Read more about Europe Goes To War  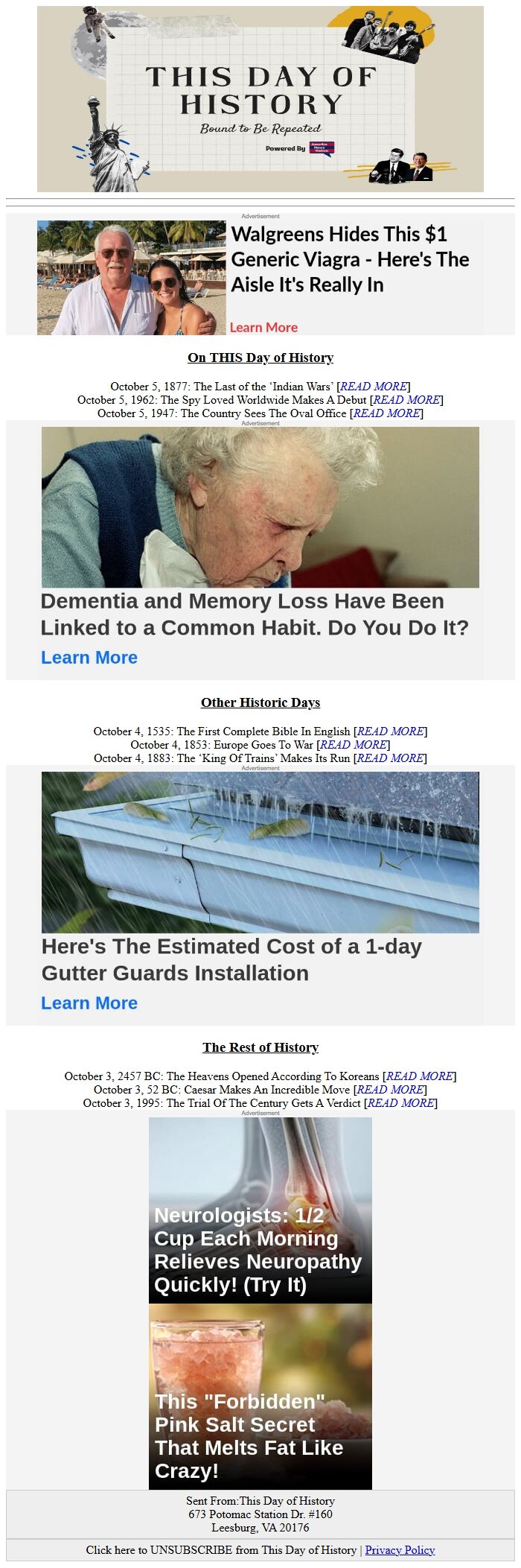click(354, 745)
